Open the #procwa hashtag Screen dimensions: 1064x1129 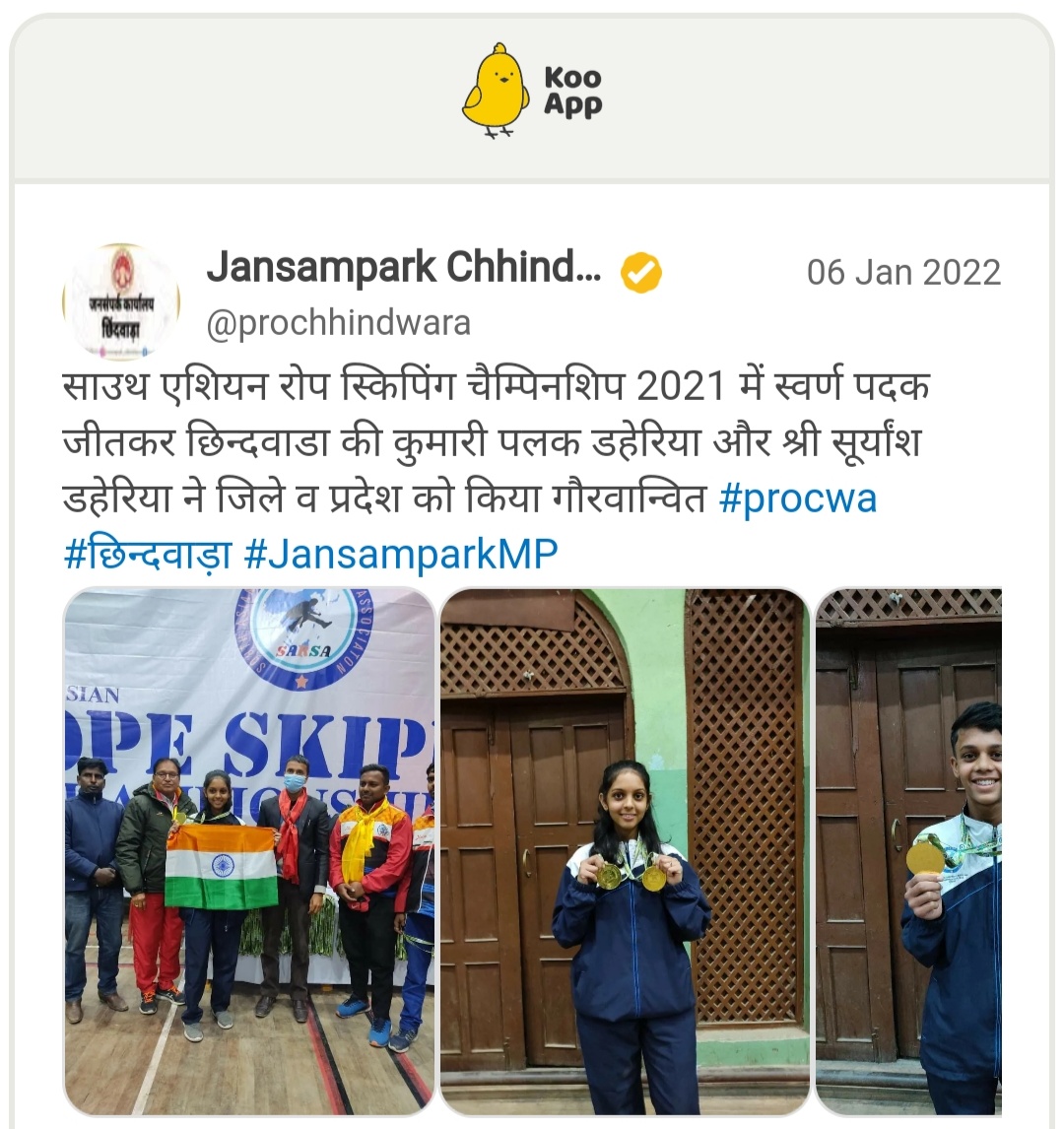click(x=798, y=498)
